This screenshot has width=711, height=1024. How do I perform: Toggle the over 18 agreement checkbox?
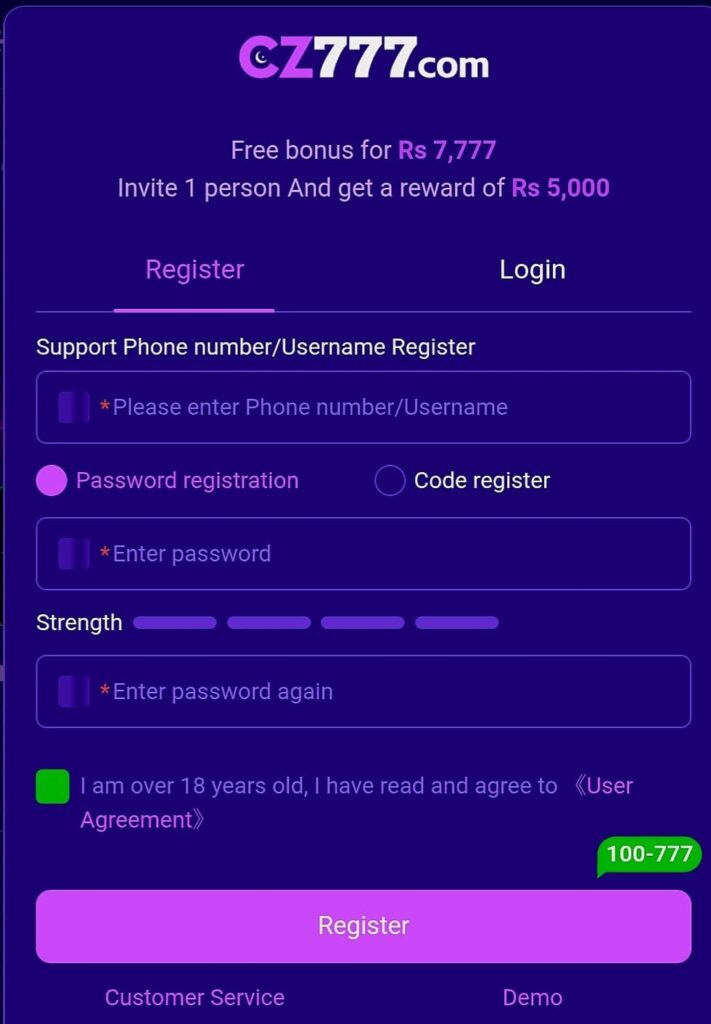coord(53,786)
